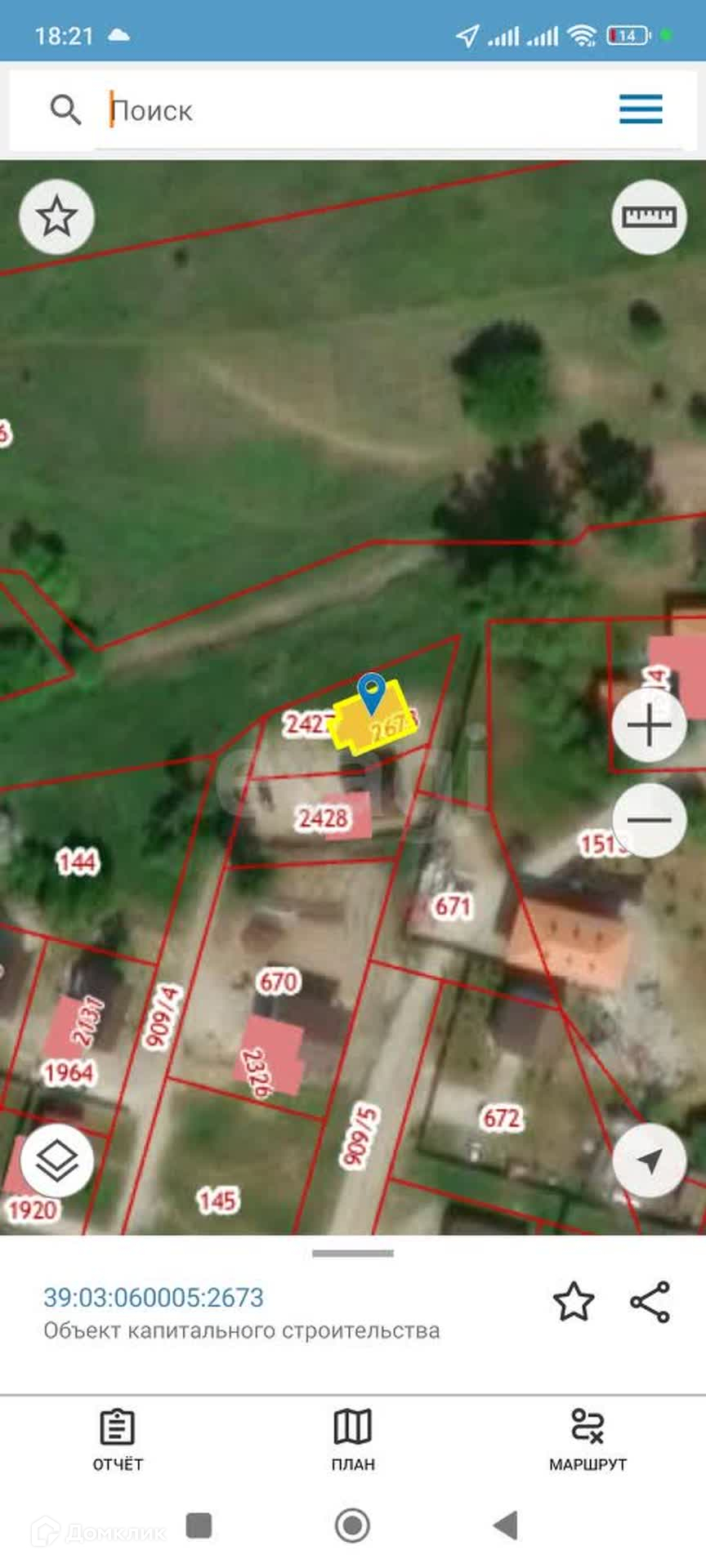The width and height of the screenshot is (706, 1568).
Task: Share the selected cadastral object
Action: tap(650, 1302)
